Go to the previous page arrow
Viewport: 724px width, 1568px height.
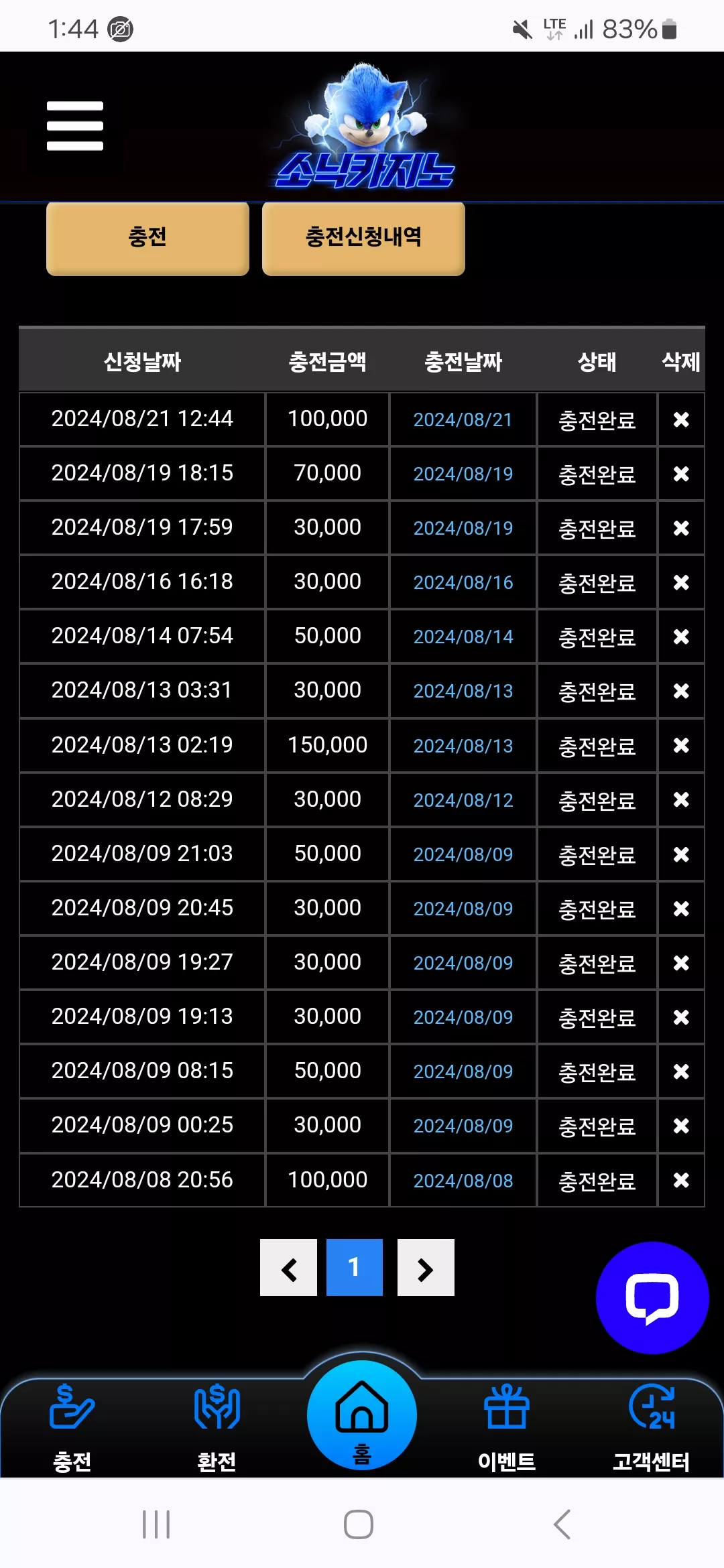tap(288, 1267)
